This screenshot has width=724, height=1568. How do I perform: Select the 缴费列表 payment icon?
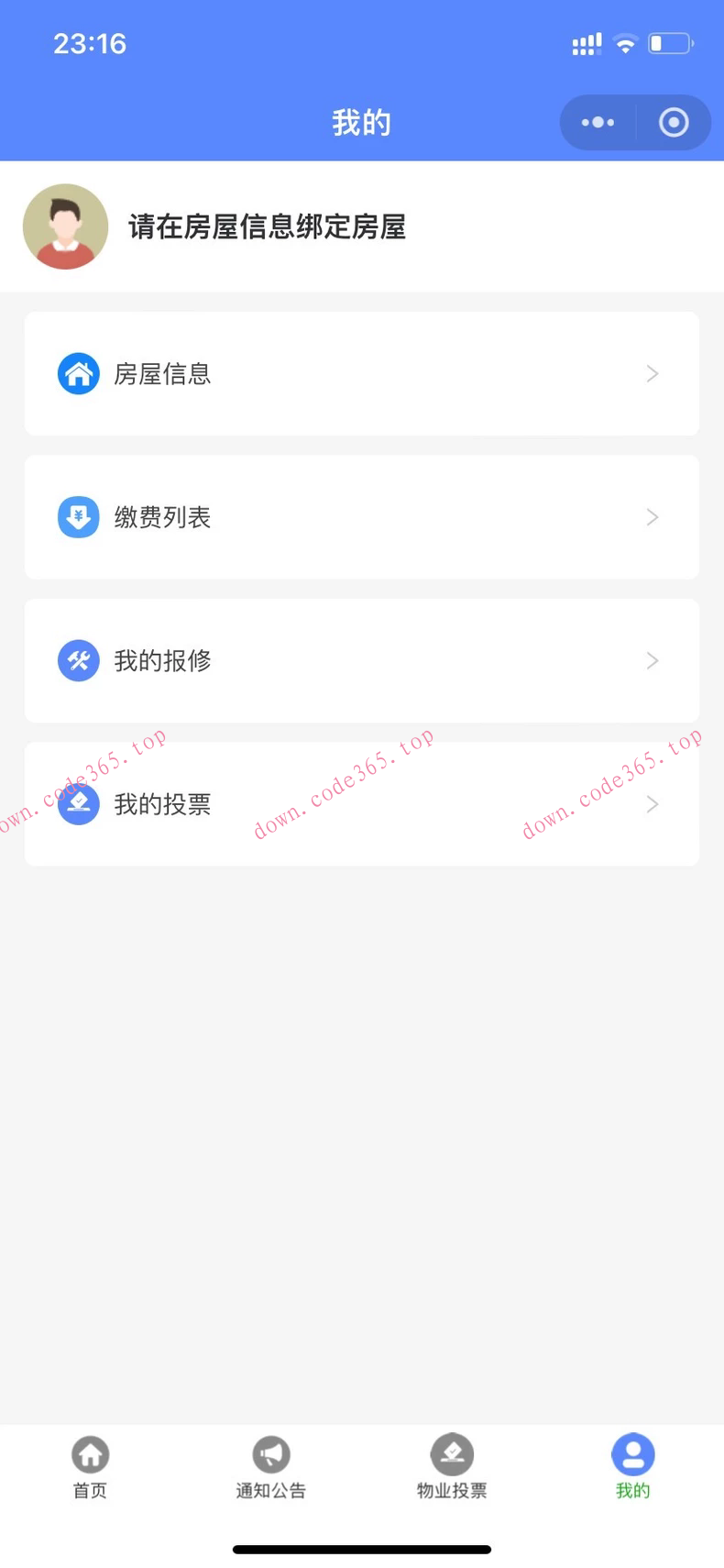[78, 516]
